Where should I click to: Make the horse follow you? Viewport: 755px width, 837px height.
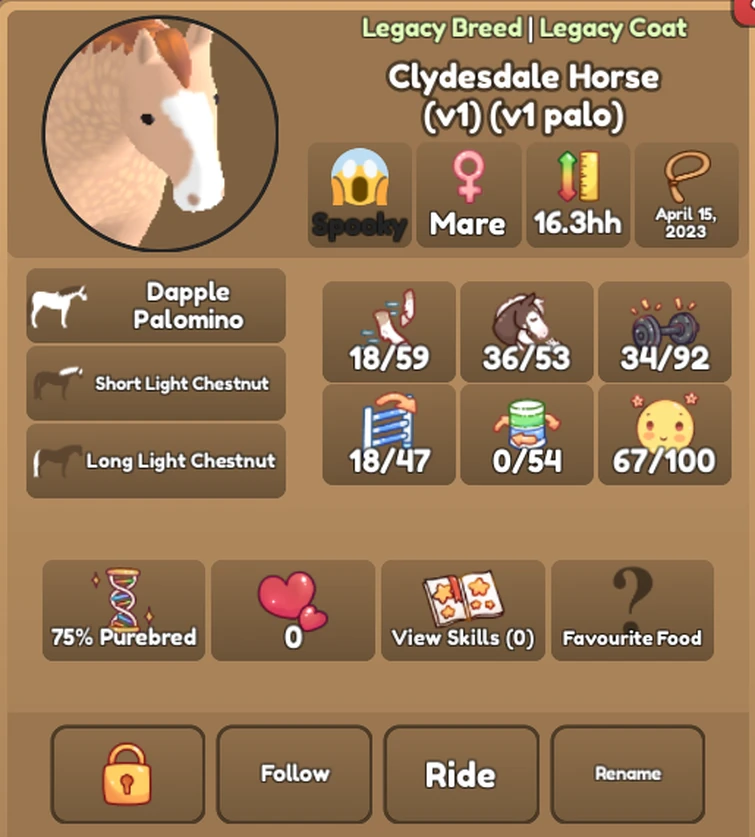click(294, 774)
